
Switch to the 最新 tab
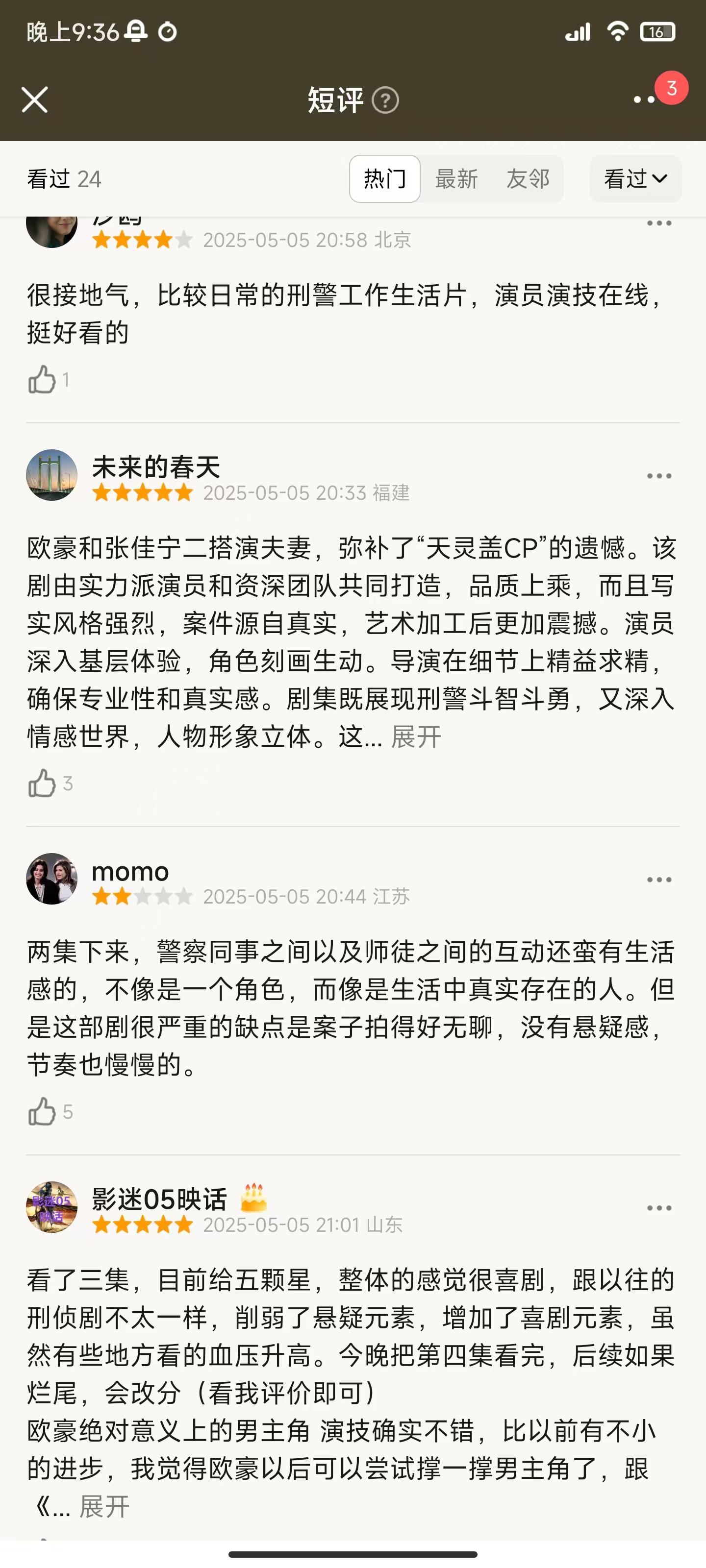pos(456,179)
